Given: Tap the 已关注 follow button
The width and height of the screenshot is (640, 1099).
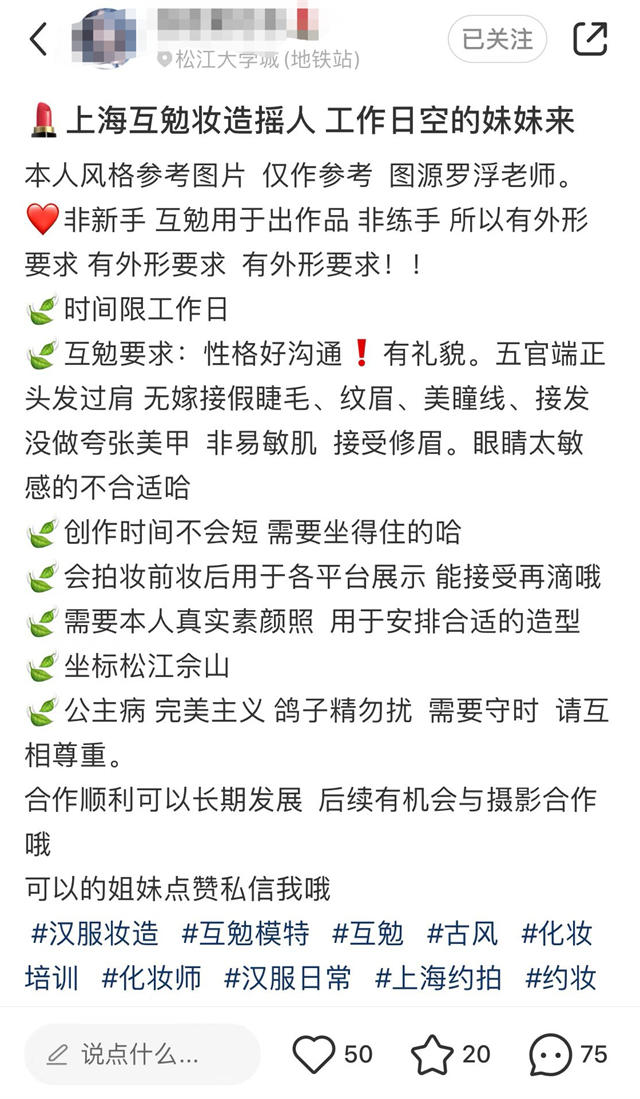Looking at the screenshot, I should tap(497, 39).
